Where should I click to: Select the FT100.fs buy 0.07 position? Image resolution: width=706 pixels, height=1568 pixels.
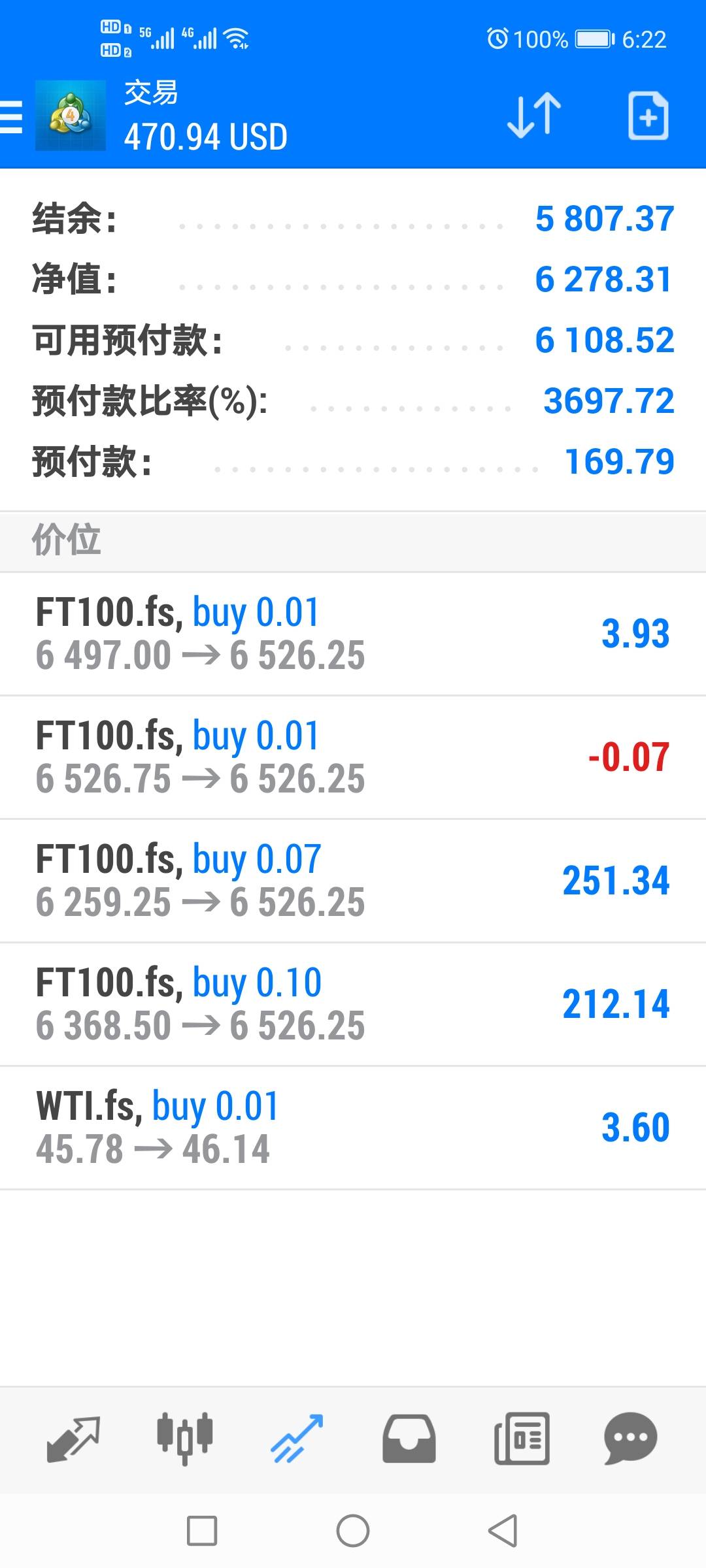[x=353, y=881]
